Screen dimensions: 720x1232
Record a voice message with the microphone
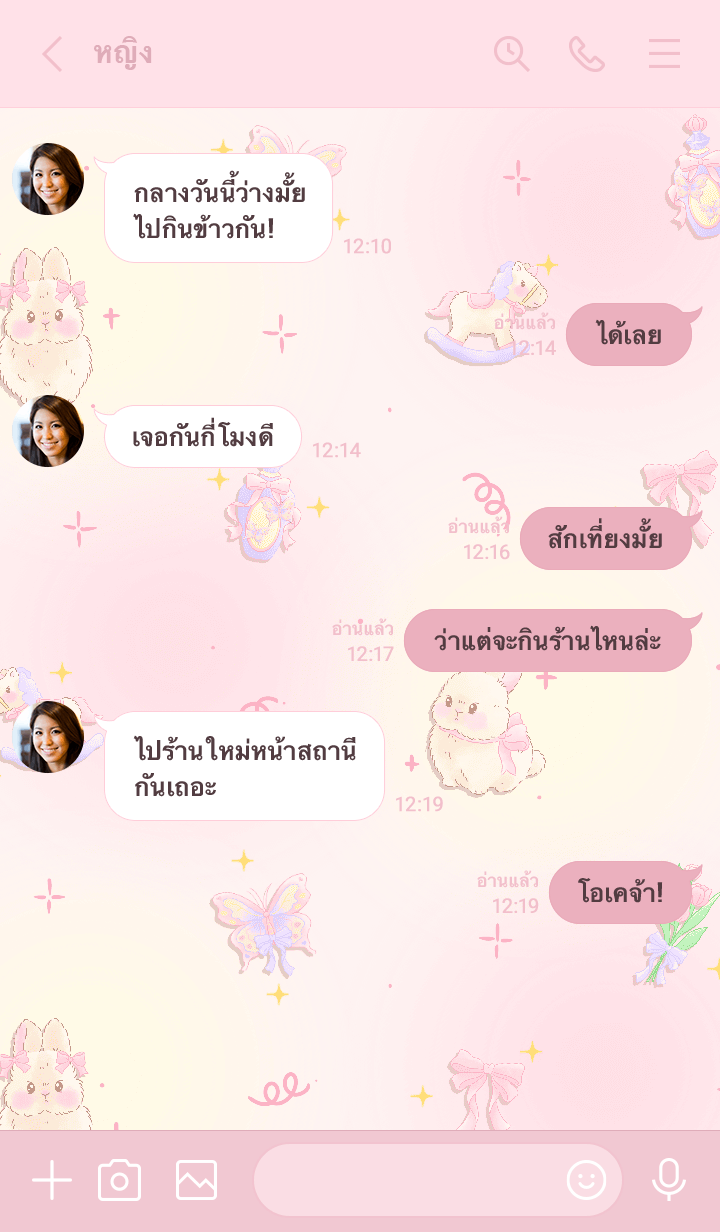pos(668,1181)
